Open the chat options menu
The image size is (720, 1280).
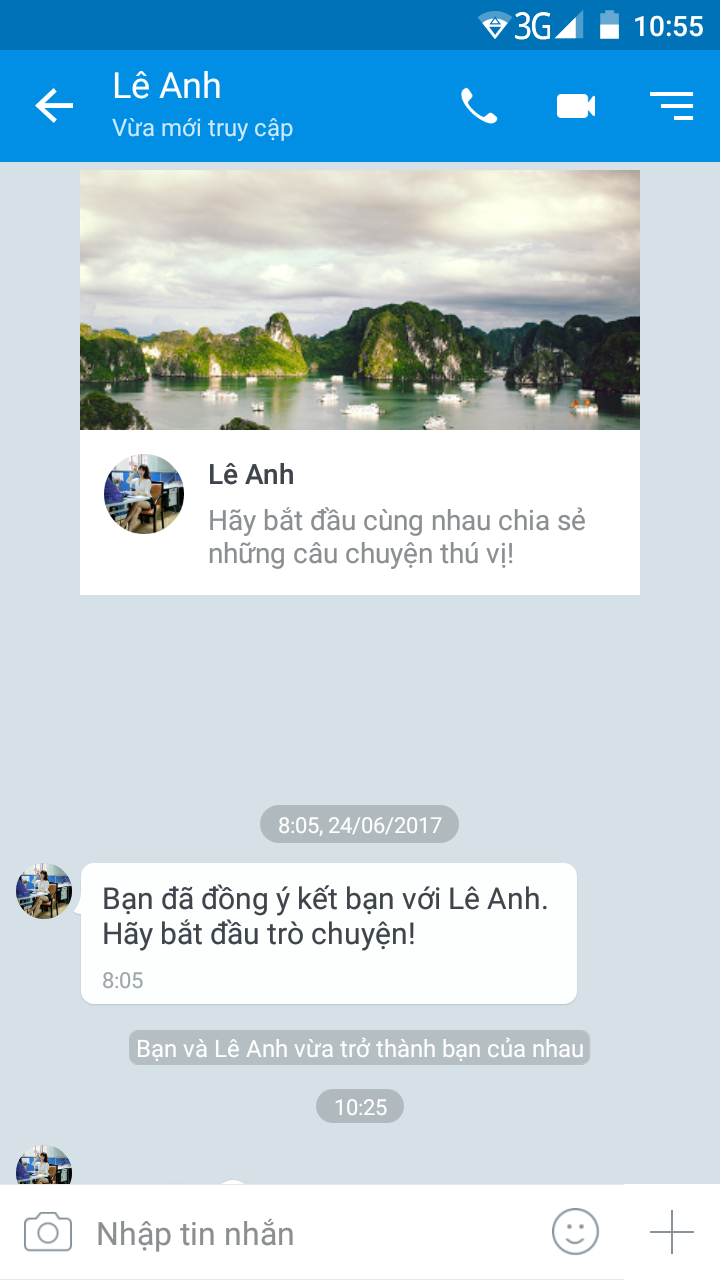coord(671,105)
